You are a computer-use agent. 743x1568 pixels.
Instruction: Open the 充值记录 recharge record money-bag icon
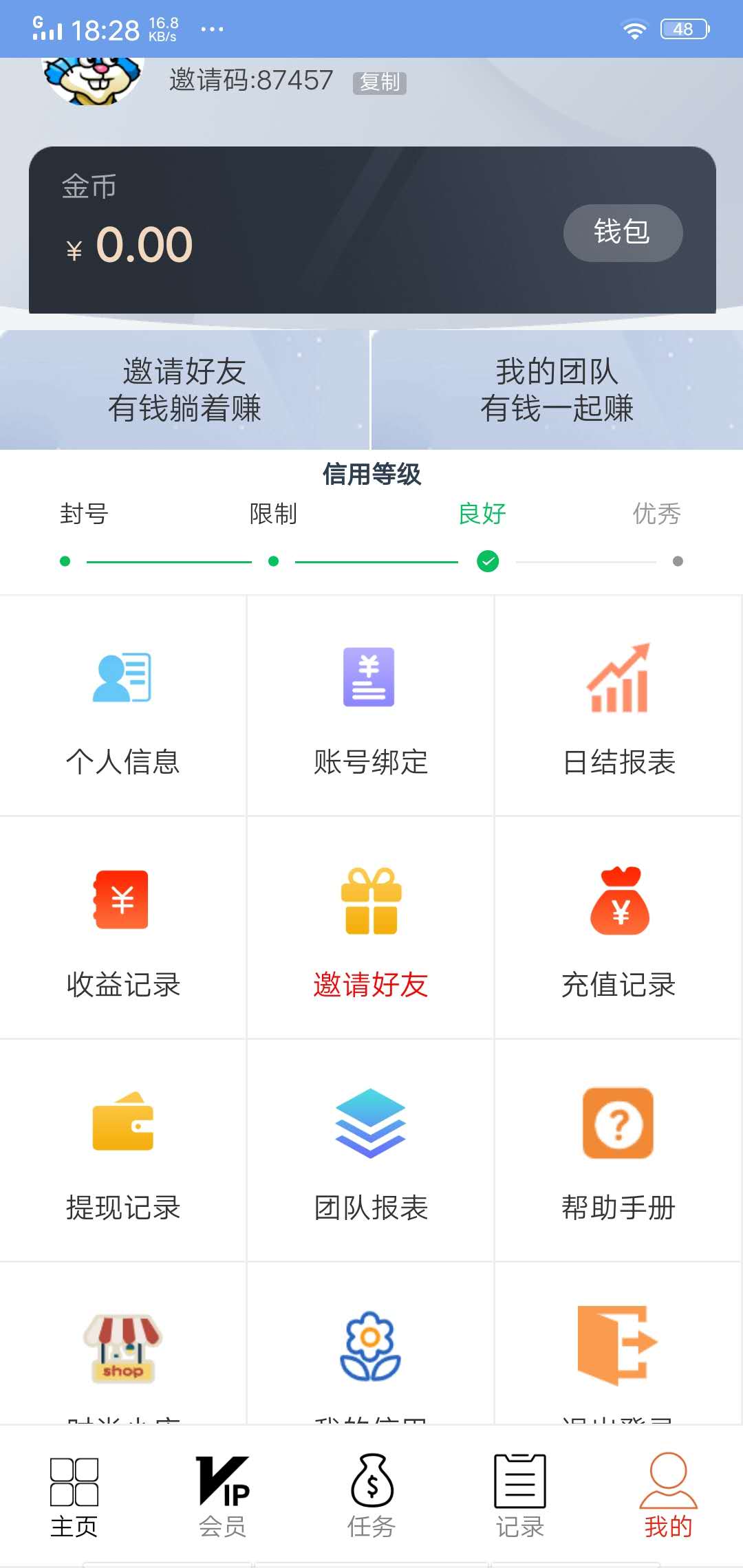click(x=618, y=901)
